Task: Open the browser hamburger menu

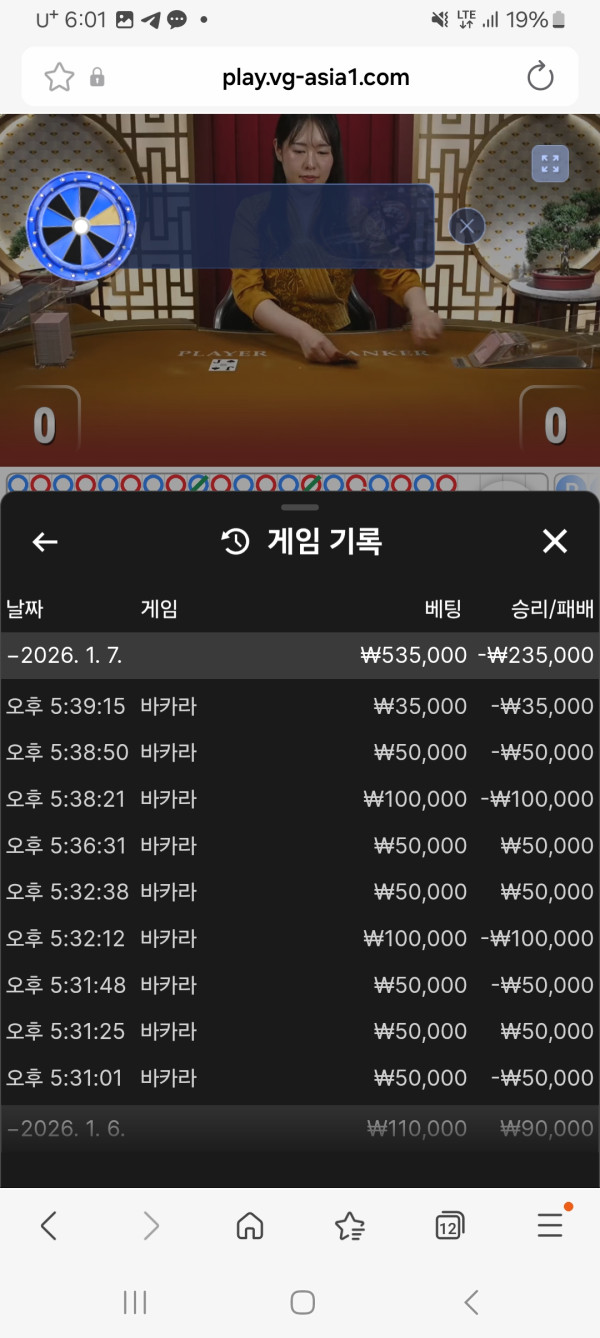Action: [550, 1225]
